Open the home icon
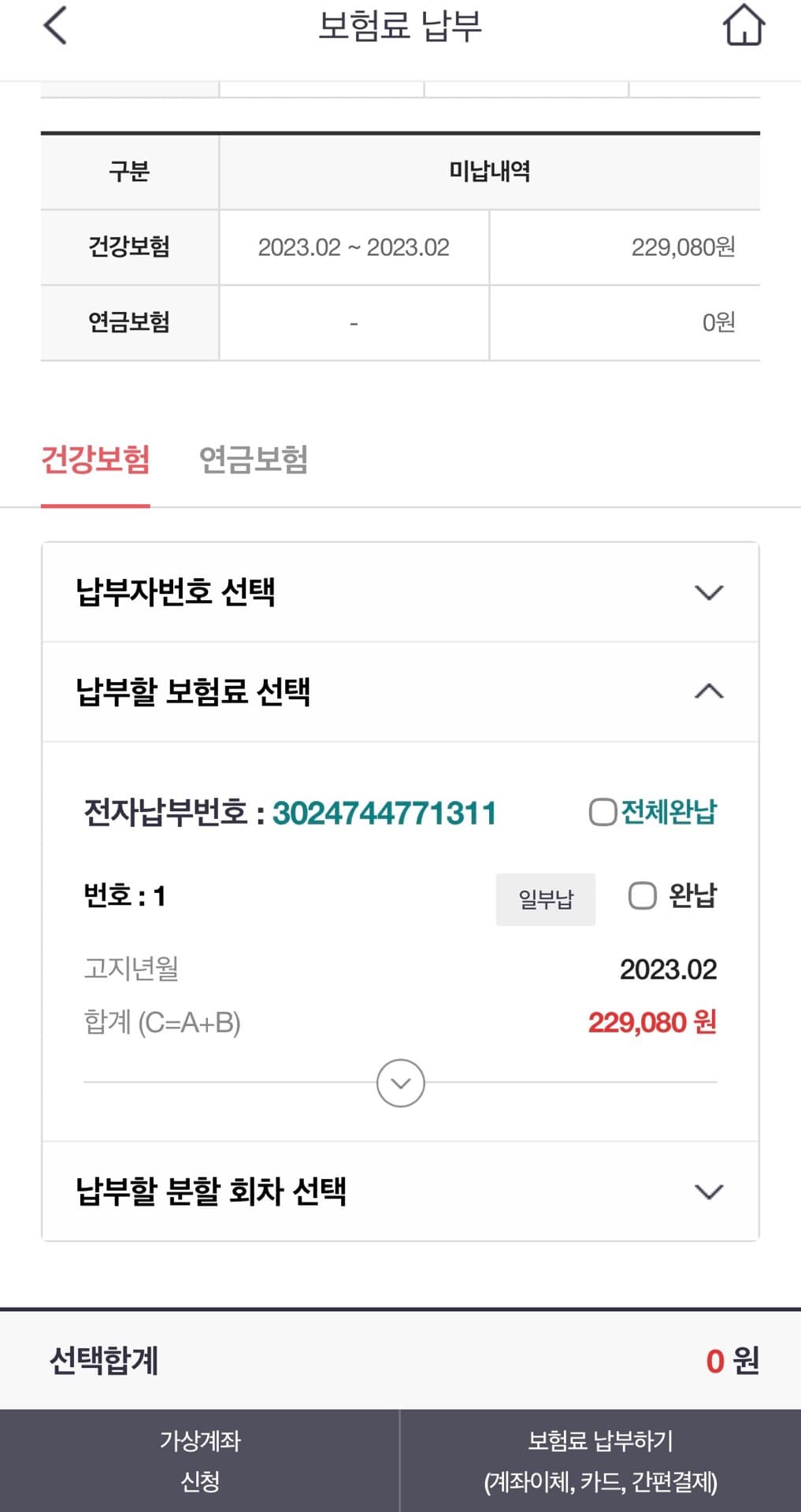Viewport: 801px width, 1512px height. [744, 26]
